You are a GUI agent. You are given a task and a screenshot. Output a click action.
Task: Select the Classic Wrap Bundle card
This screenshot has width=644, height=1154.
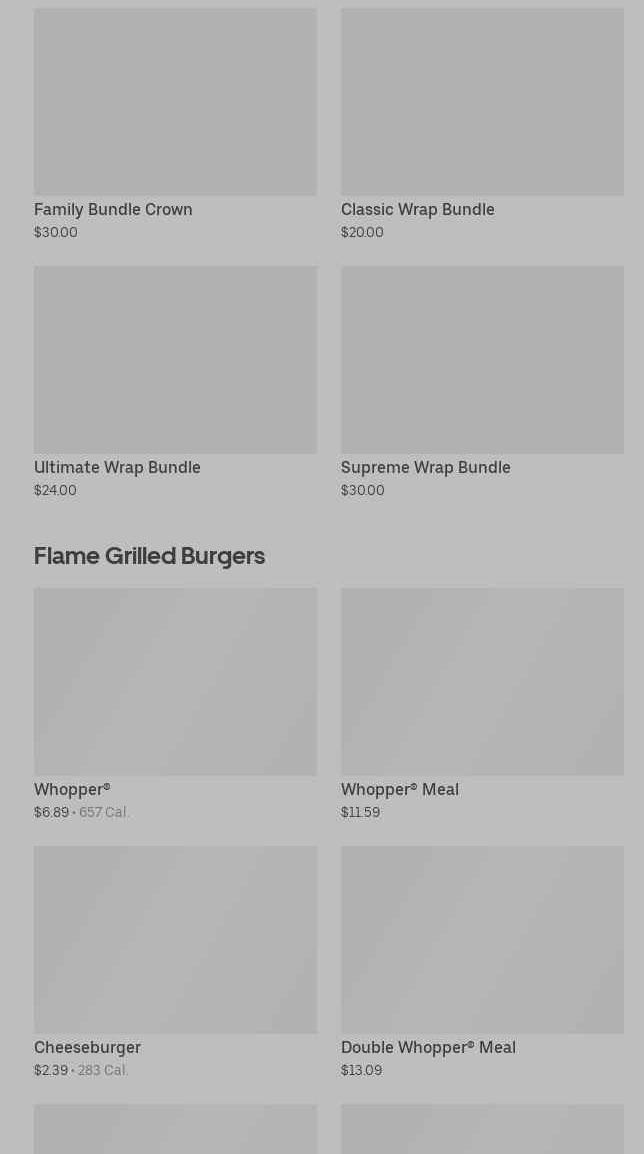(482, 124)
